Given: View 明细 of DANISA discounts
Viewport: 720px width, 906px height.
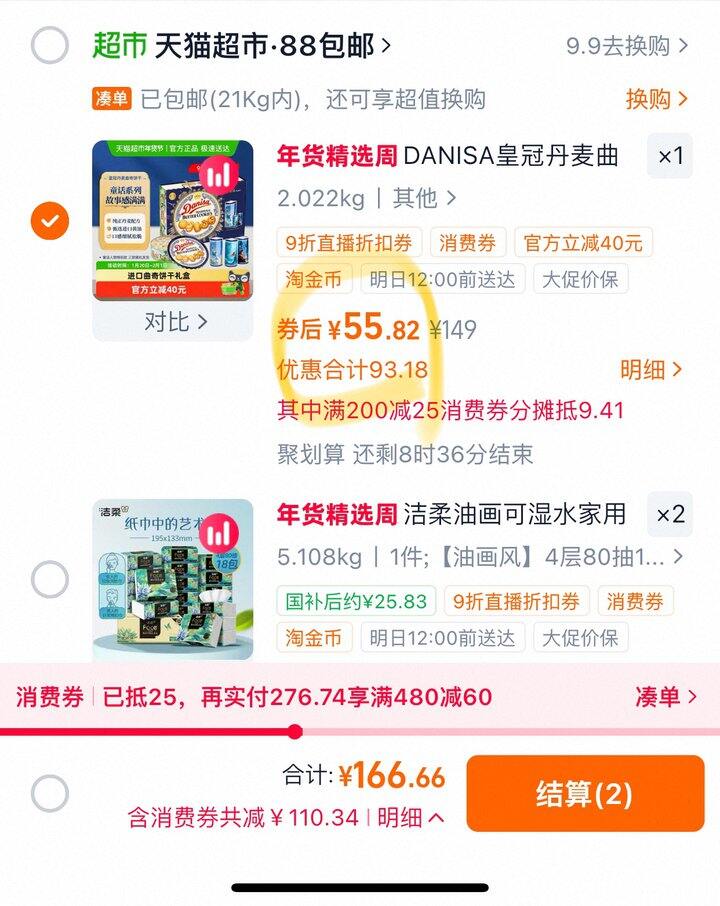Looking at the screenshot, I should pyautogui.click(x=651, y=369).
